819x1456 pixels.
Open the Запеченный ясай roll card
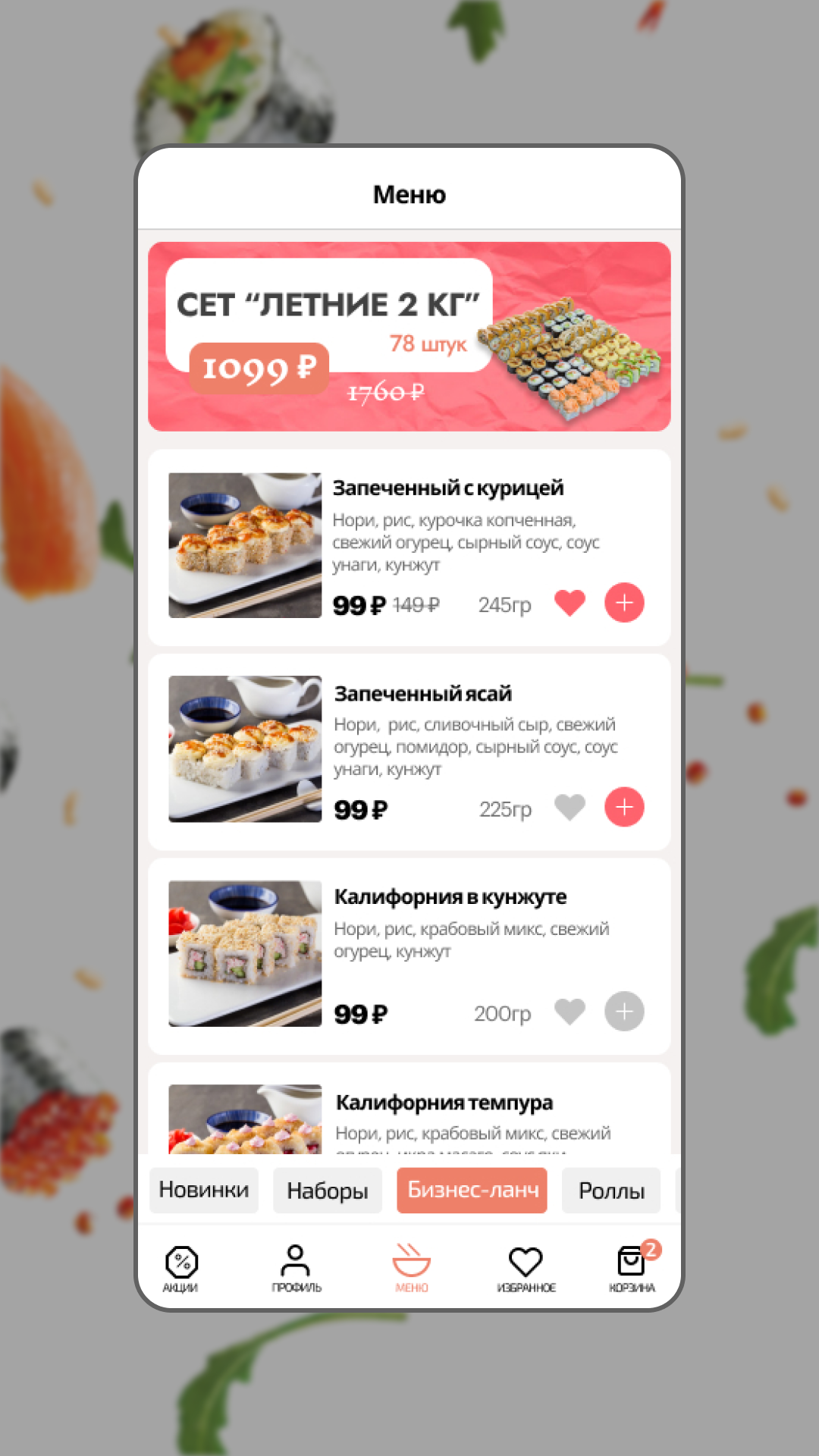tap(423, 694)
